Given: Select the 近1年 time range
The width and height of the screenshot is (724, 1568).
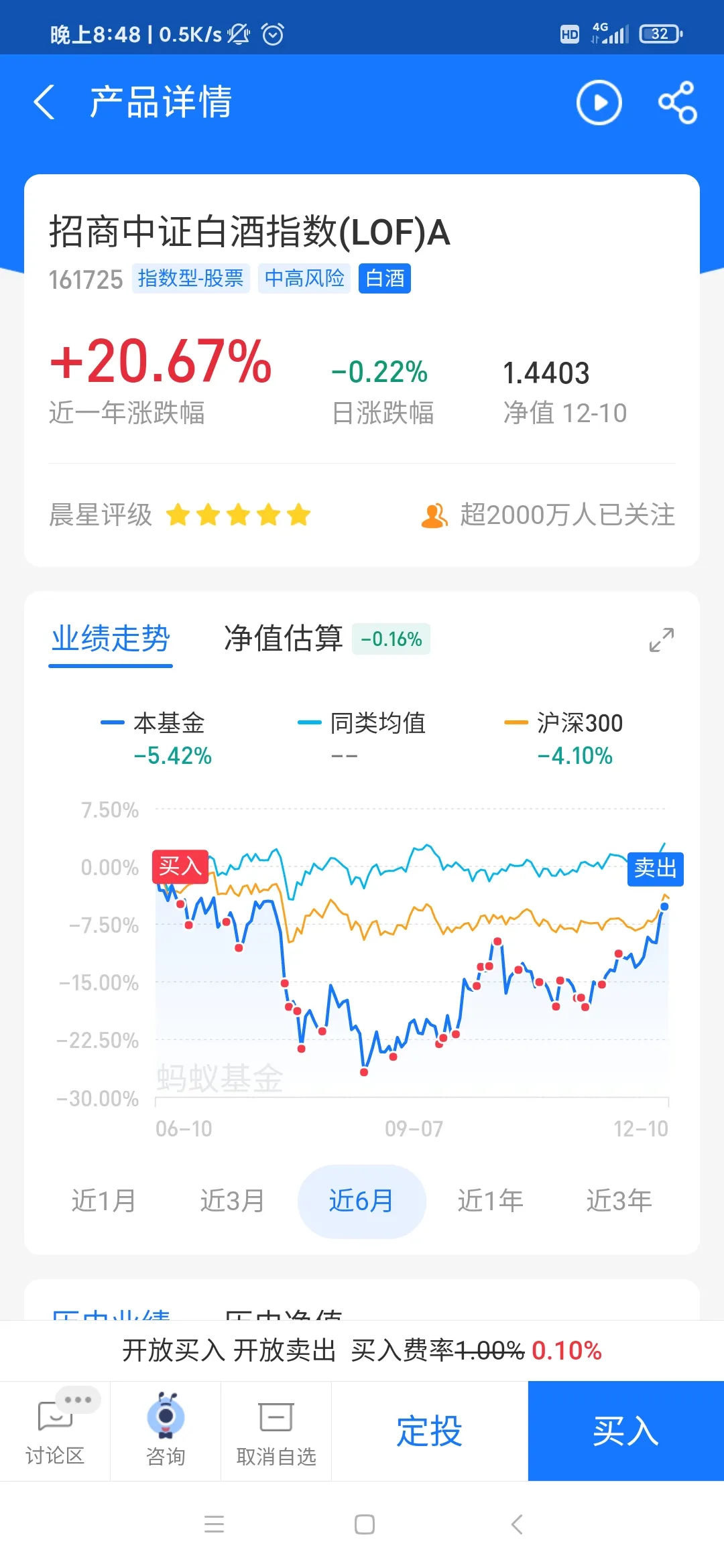Looking at the screenshot, I should 490,1201.
